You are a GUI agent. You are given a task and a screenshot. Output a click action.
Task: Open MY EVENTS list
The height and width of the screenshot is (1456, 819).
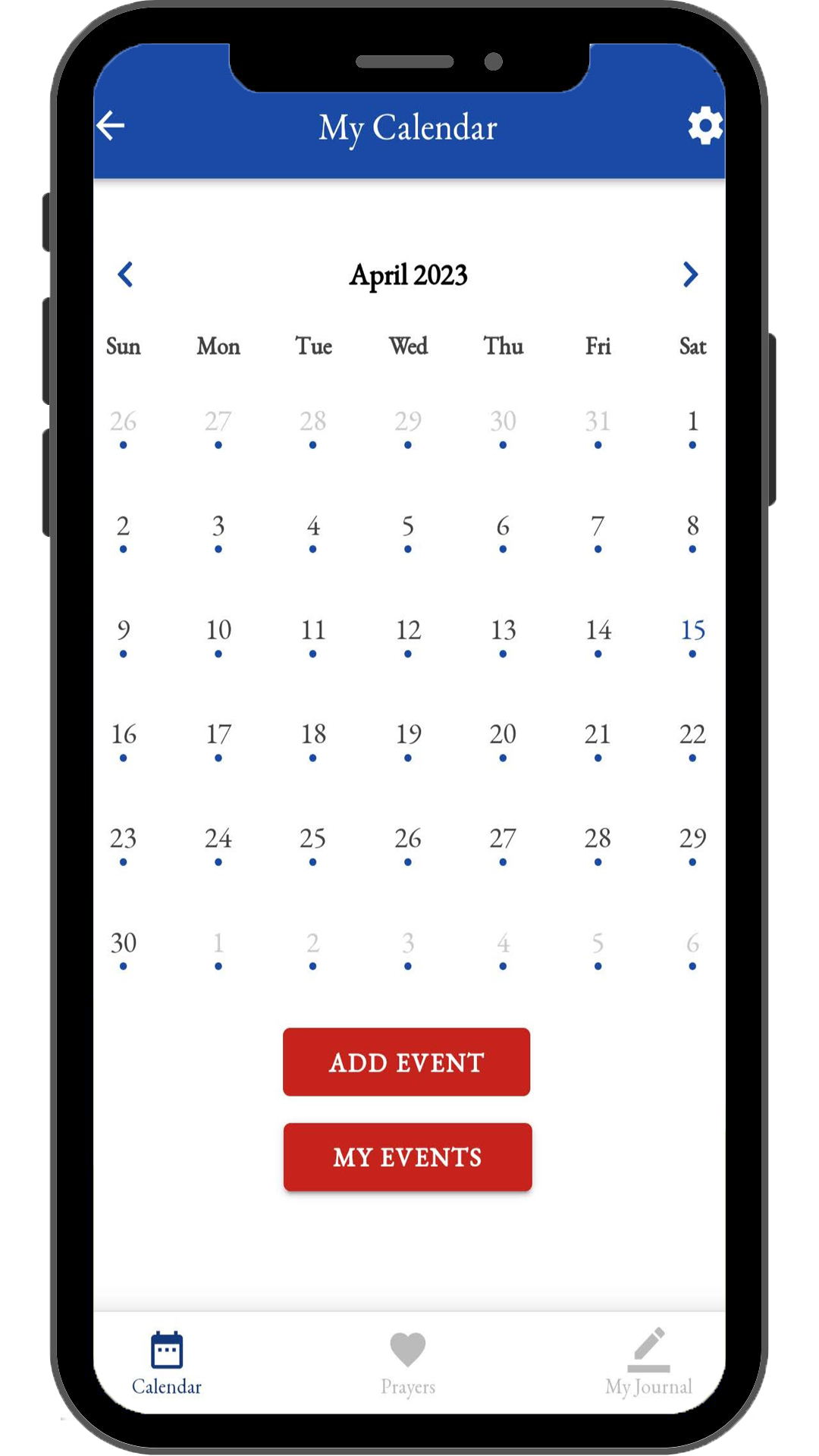(x=407, y=1156)
